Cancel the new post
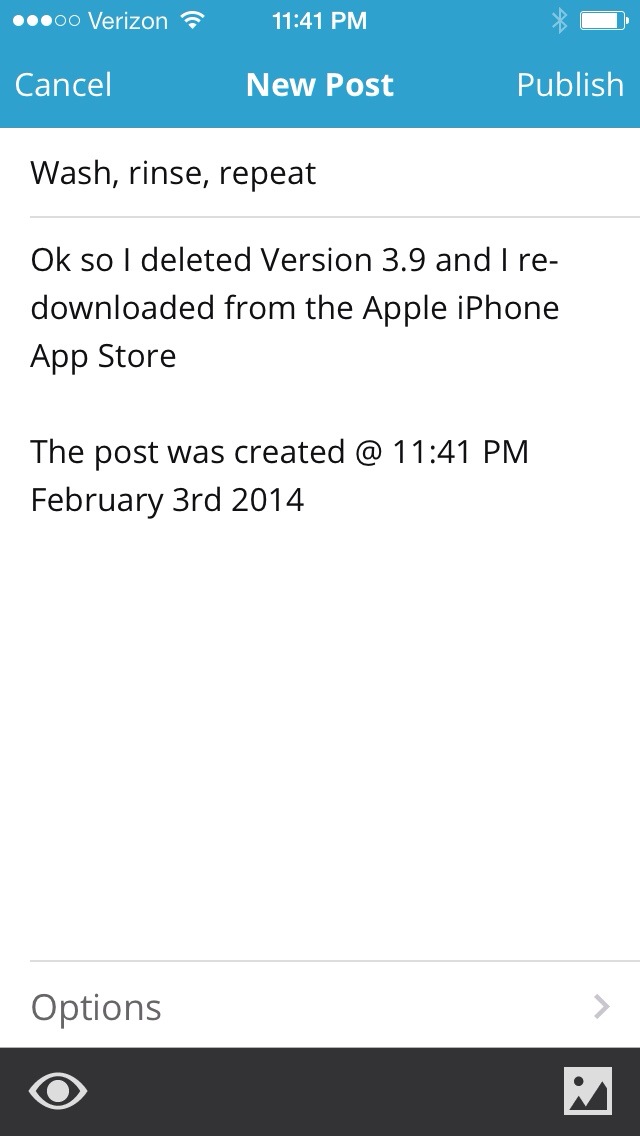The width and height of the screenshot is (640, 1136). (x=63, y=85)
